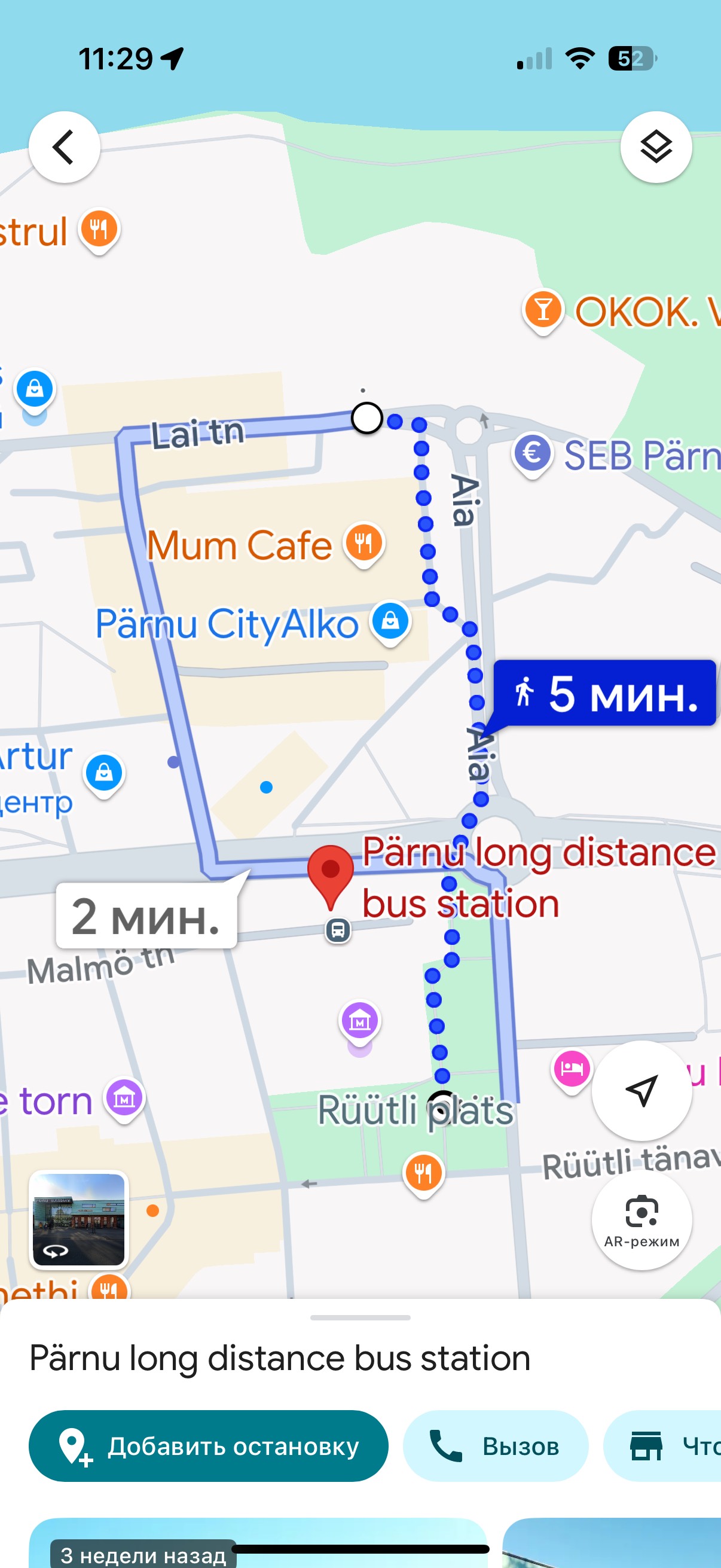Launch AR-режим walking navigation

[x=641, y=1219]
